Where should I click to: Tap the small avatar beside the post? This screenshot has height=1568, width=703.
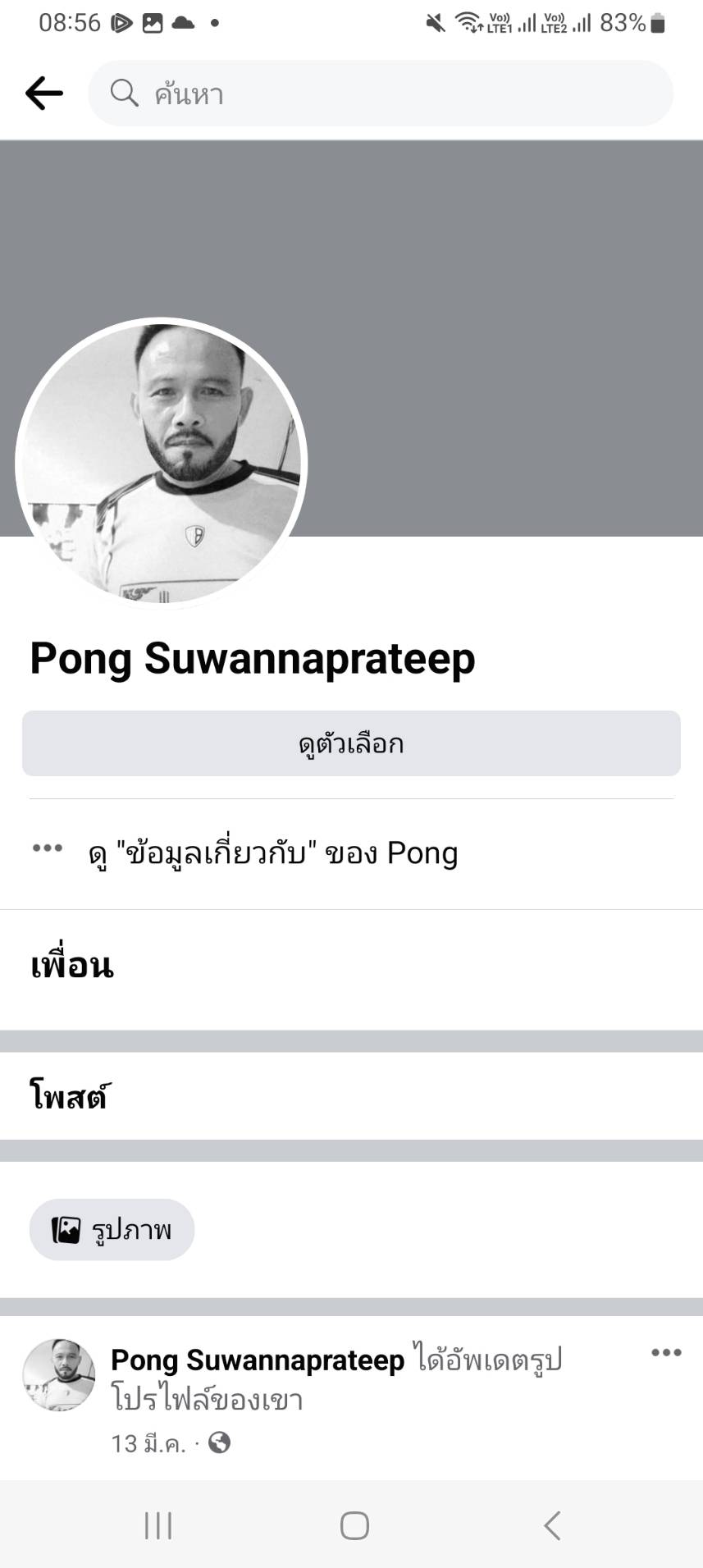59,1375
